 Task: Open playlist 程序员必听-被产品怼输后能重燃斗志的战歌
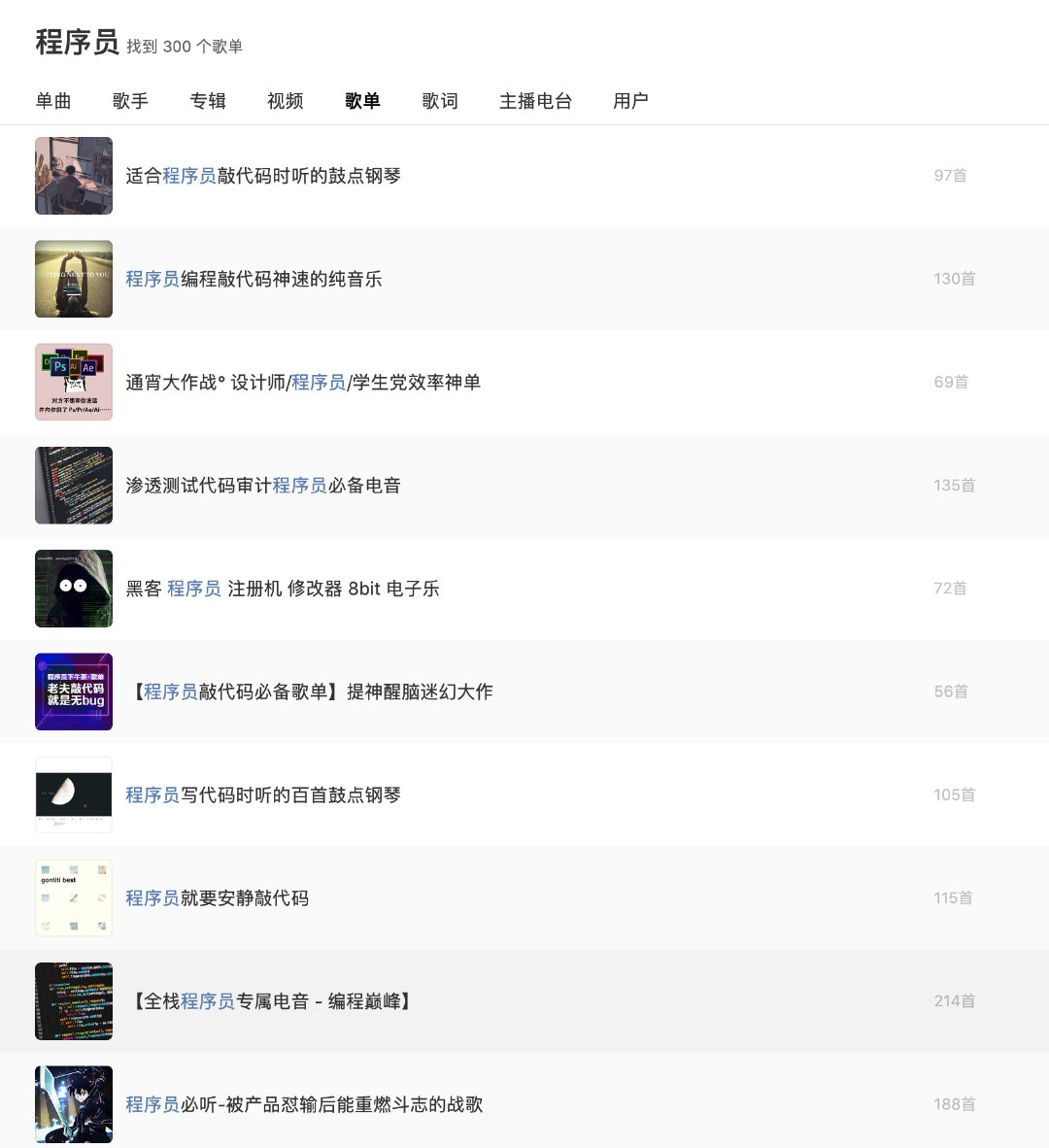click(x=304, y=1104)
